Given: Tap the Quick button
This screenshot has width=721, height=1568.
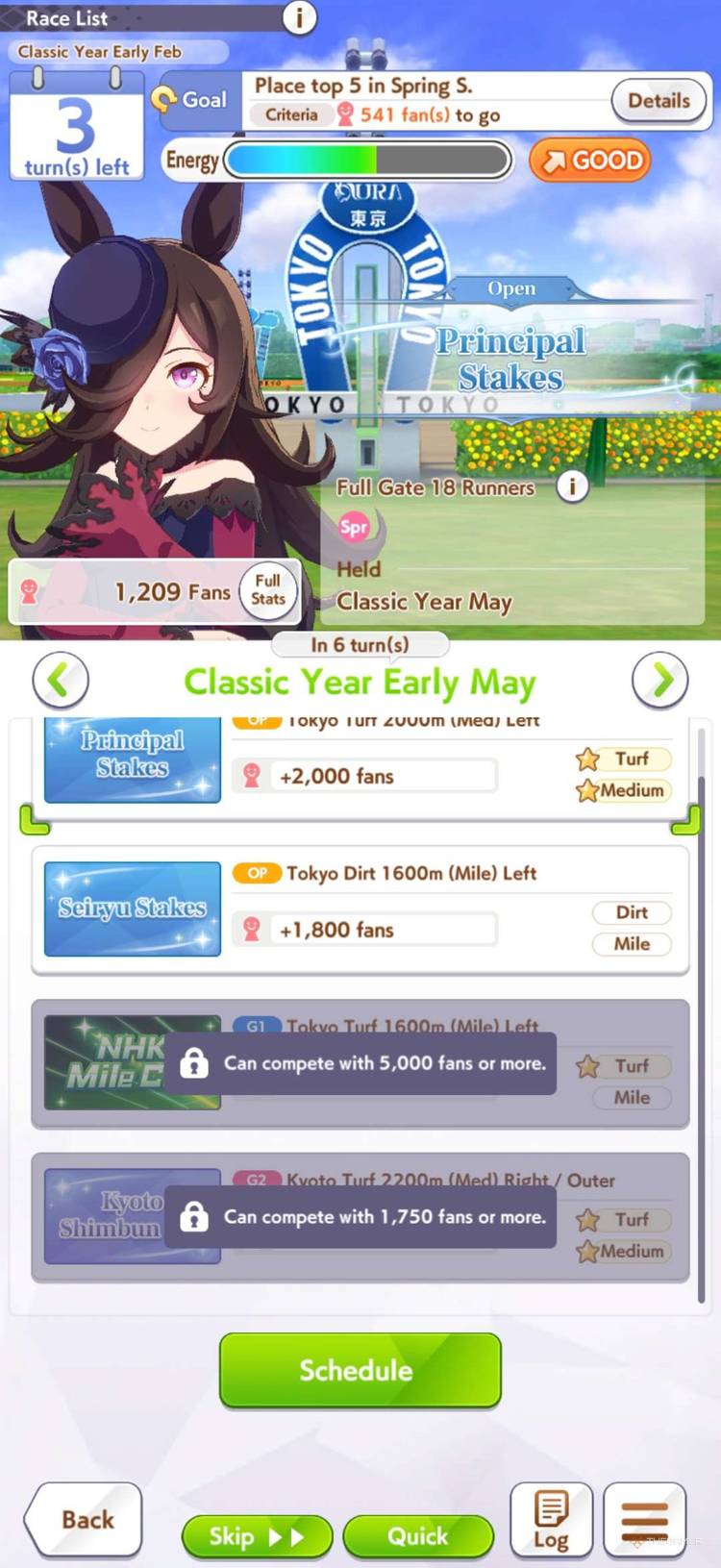Looking at the screenshot, I should (418, 1536).
